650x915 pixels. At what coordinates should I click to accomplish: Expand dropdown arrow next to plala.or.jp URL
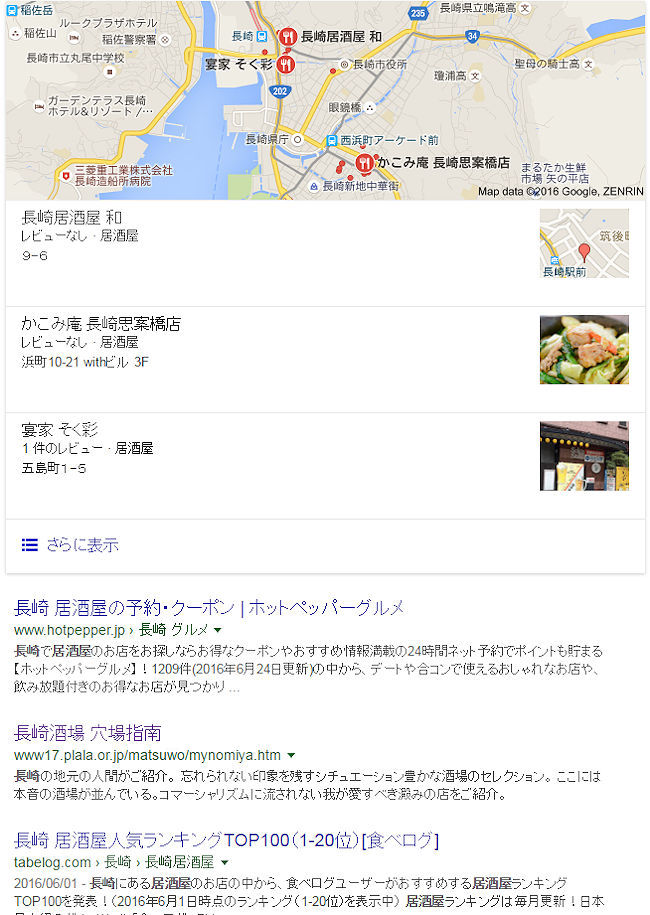pos(291,755)
